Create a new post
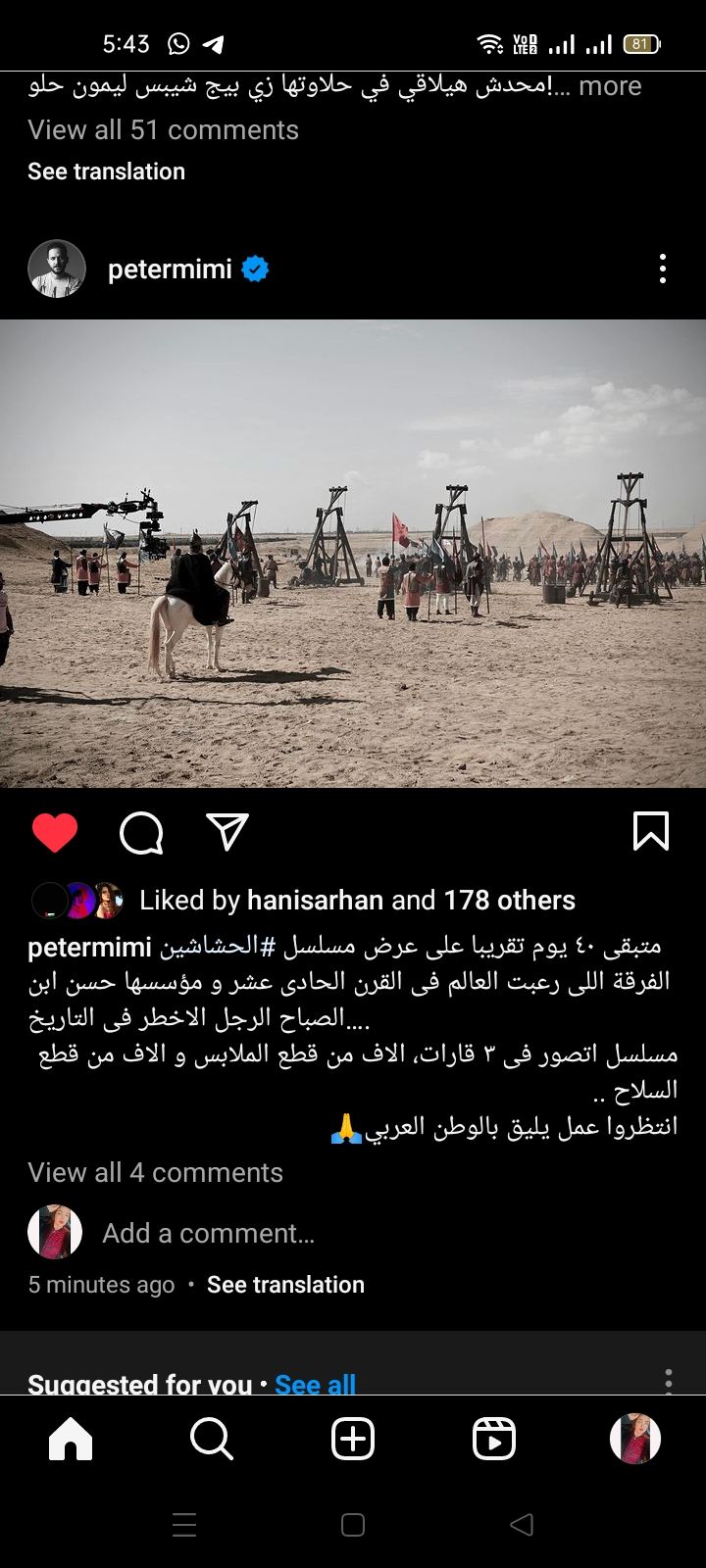 (353, 1439)
